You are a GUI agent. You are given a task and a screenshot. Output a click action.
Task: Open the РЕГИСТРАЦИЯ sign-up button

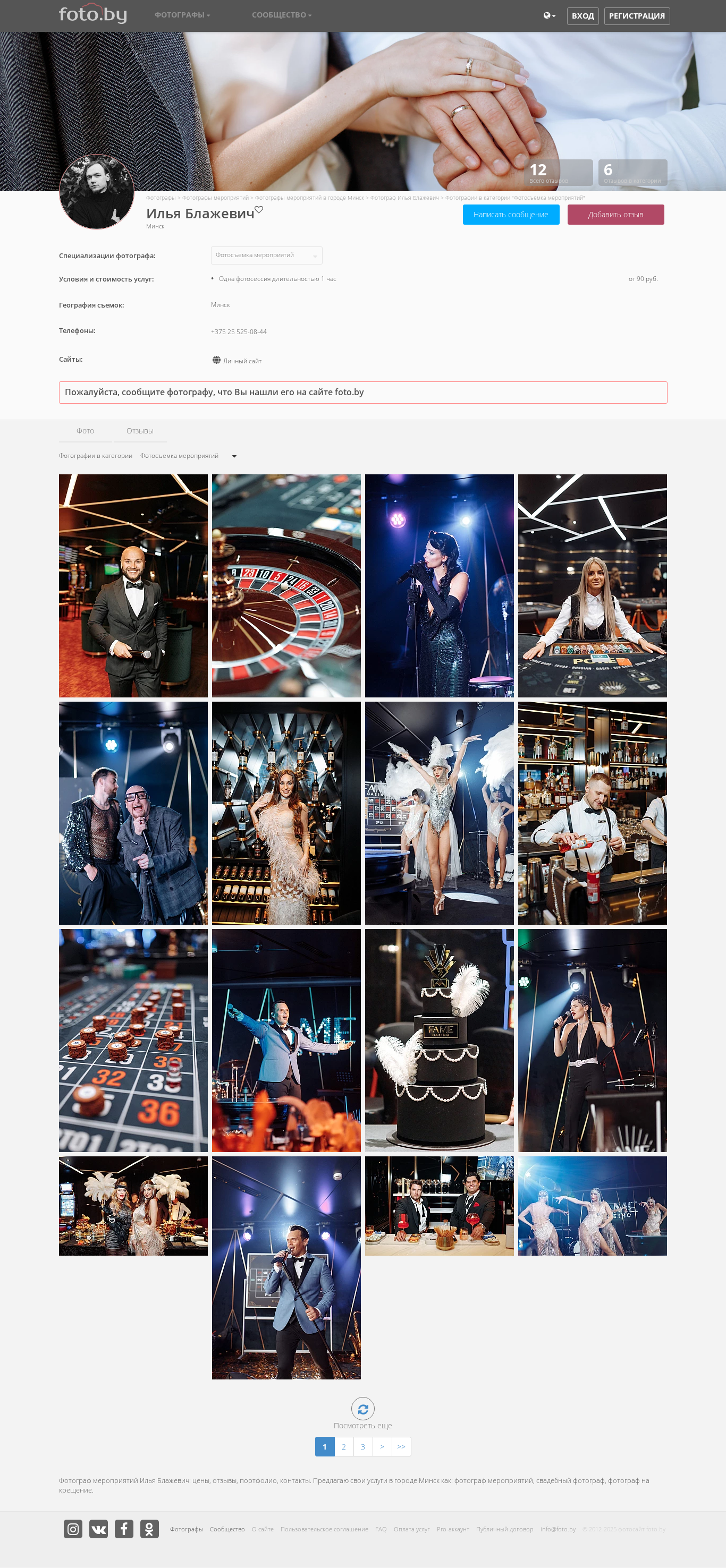(637, 16)
